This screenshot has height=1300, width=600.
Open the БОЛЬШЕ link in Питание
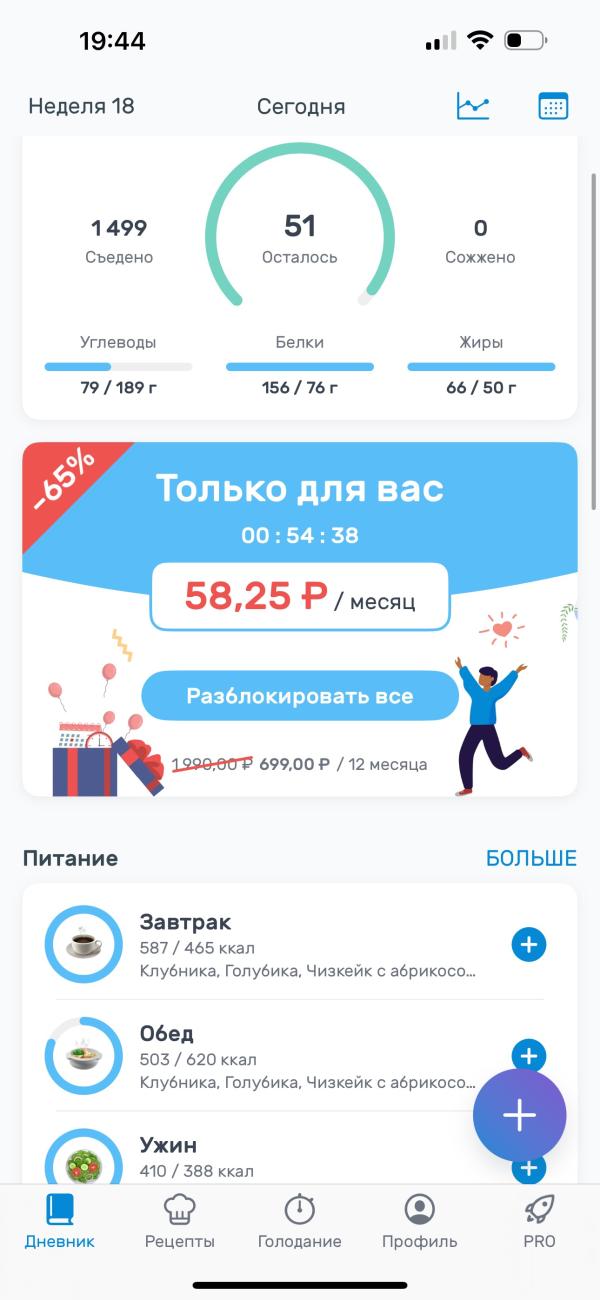coord(531,858)
